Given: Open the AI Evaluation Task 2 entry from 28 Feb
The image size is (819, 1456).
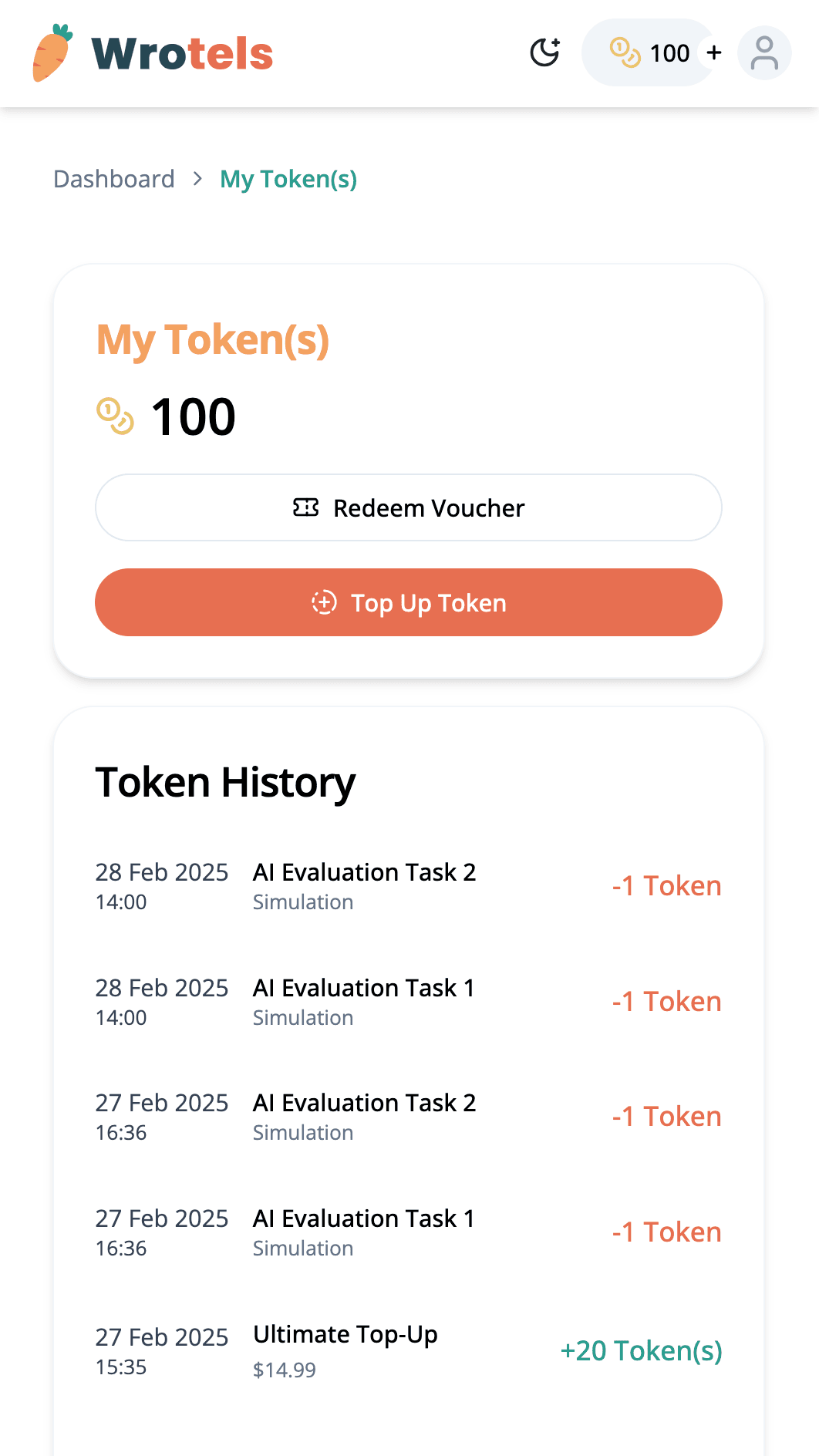Looking at the screenshot, I should (365, 872).
